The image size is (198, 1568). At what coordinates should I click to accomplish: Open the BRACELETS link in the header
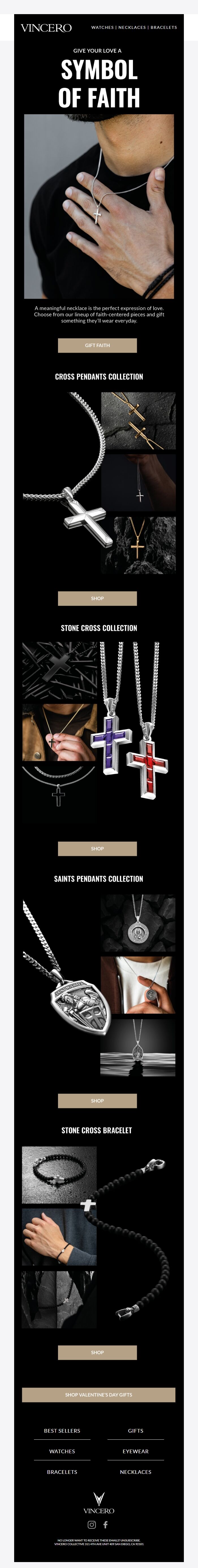[164, 27]
